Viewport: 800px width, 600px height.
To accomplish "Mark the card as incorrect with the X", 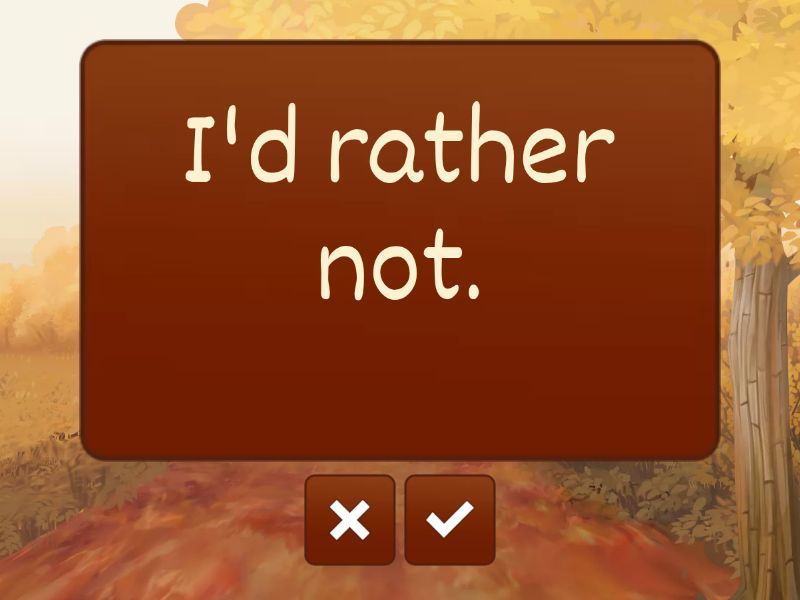I will (350, 520).
